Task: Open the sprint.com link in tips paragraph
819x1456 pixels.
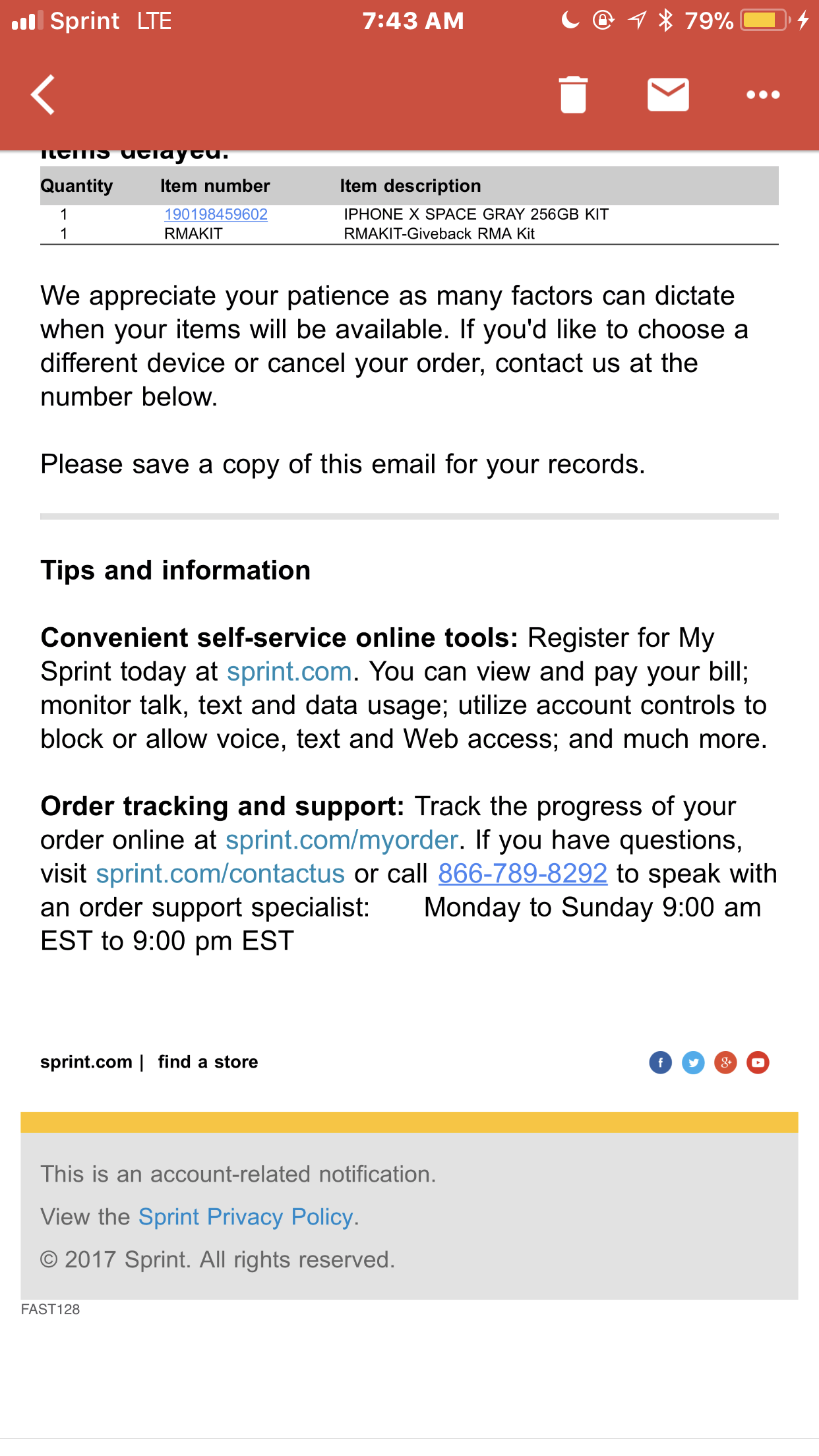Action: (289, 671)
